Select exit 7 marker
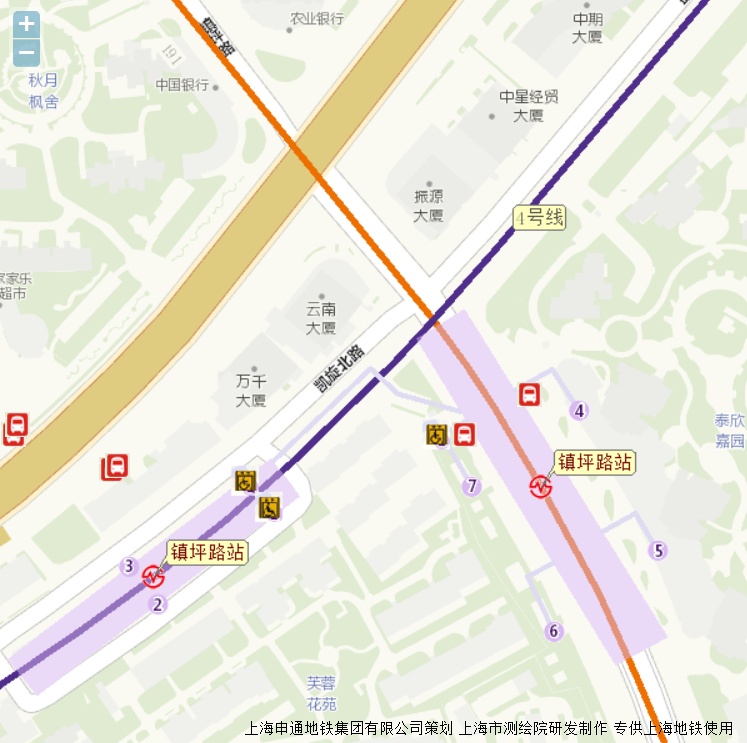This screenshot has width=747, height=743. click(472, 486)
